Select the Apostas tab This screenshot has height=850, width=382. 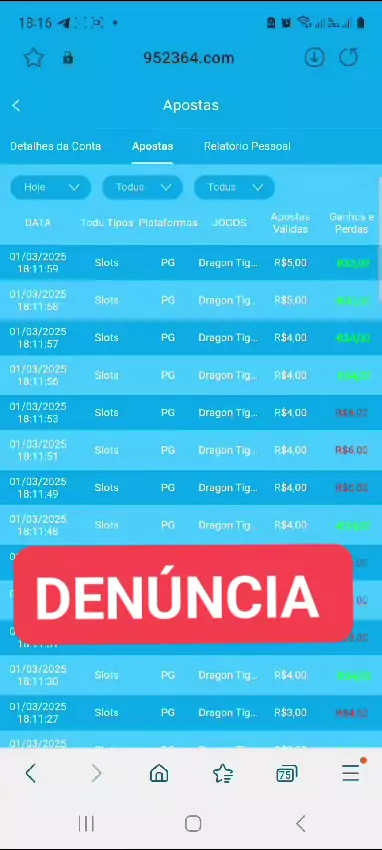(152, 146)
